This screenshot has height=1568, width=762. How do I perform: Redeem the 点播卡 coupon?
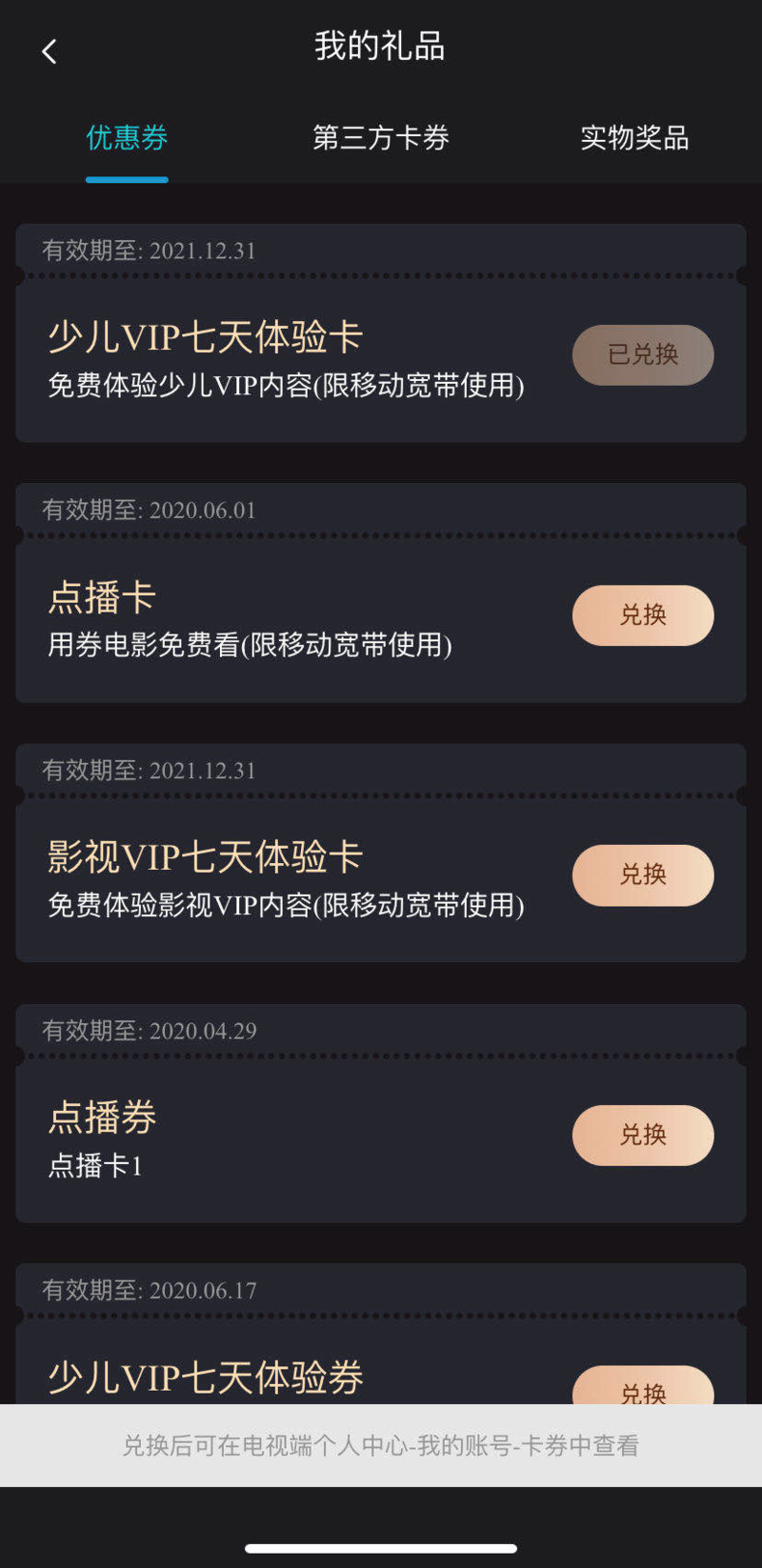(x=643, y=615)
